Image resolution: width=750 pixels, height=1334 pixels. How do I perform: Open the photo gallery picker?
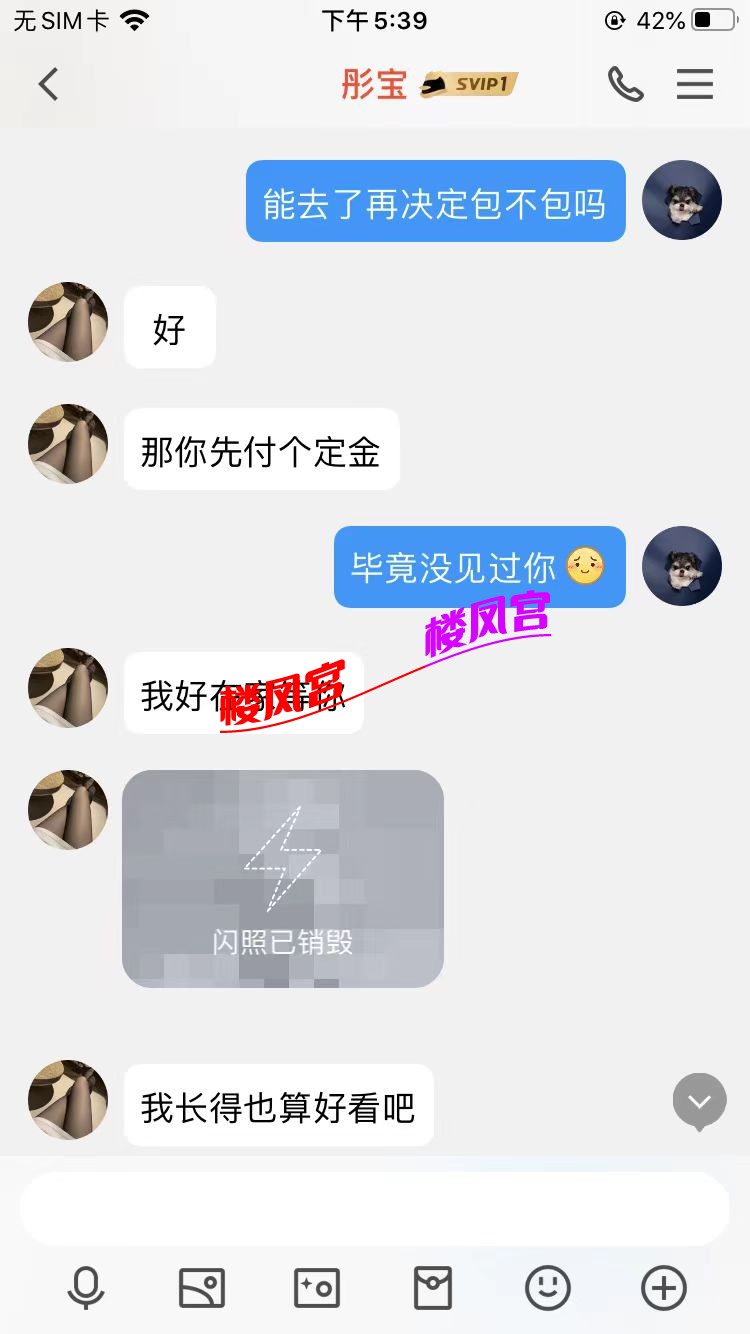pos(202,1288)
